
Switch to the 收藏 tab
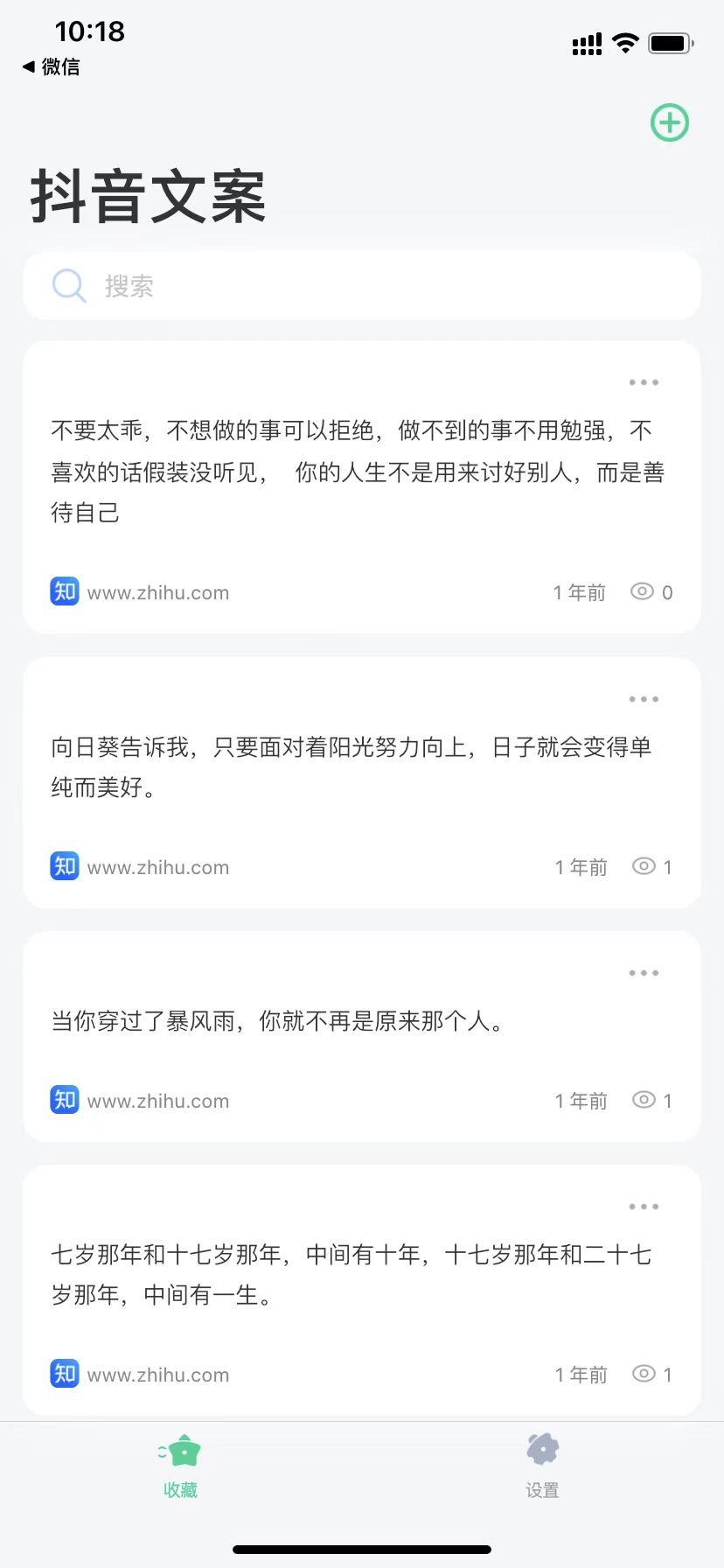click(x=181, y=1466)
